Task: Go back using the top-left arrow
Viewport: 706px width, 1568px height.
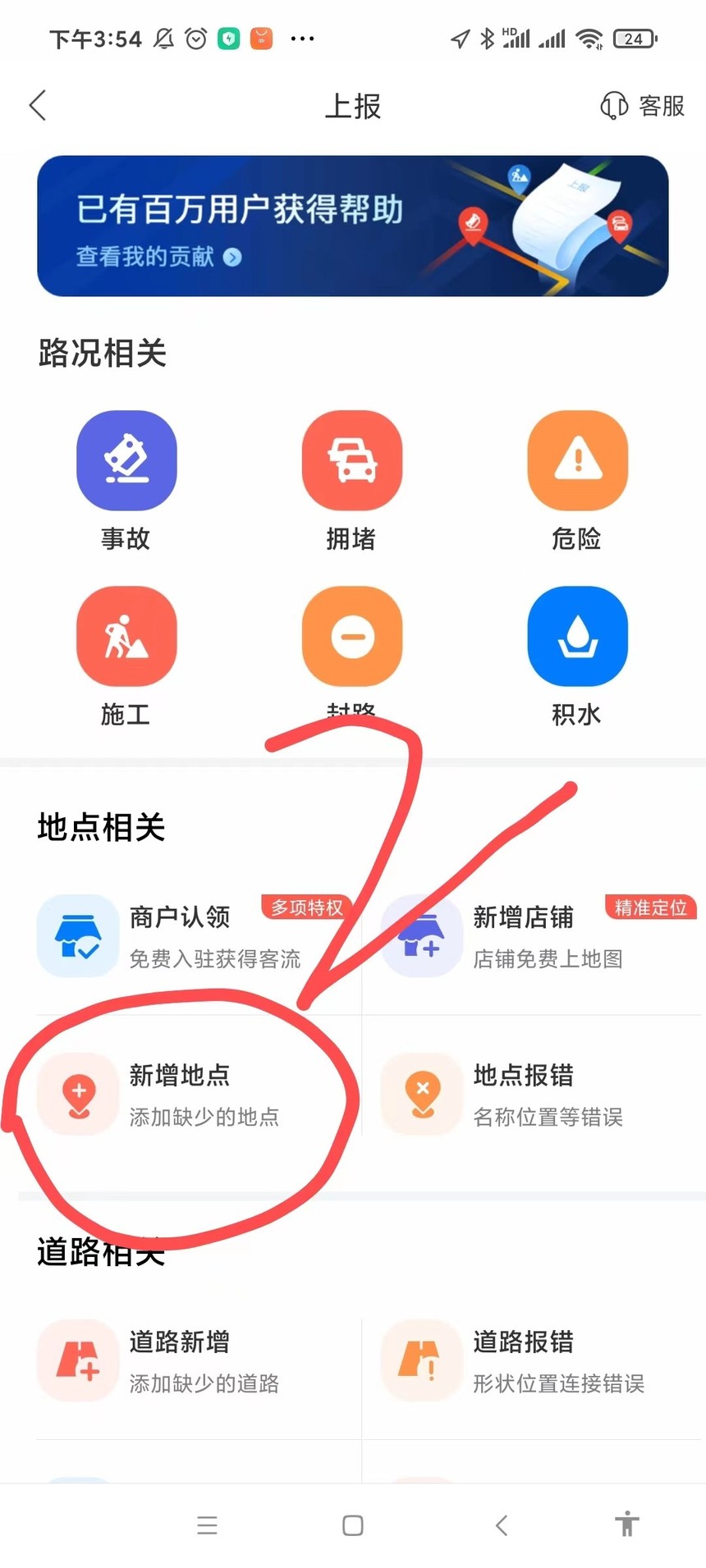Action: click(38, 106)
